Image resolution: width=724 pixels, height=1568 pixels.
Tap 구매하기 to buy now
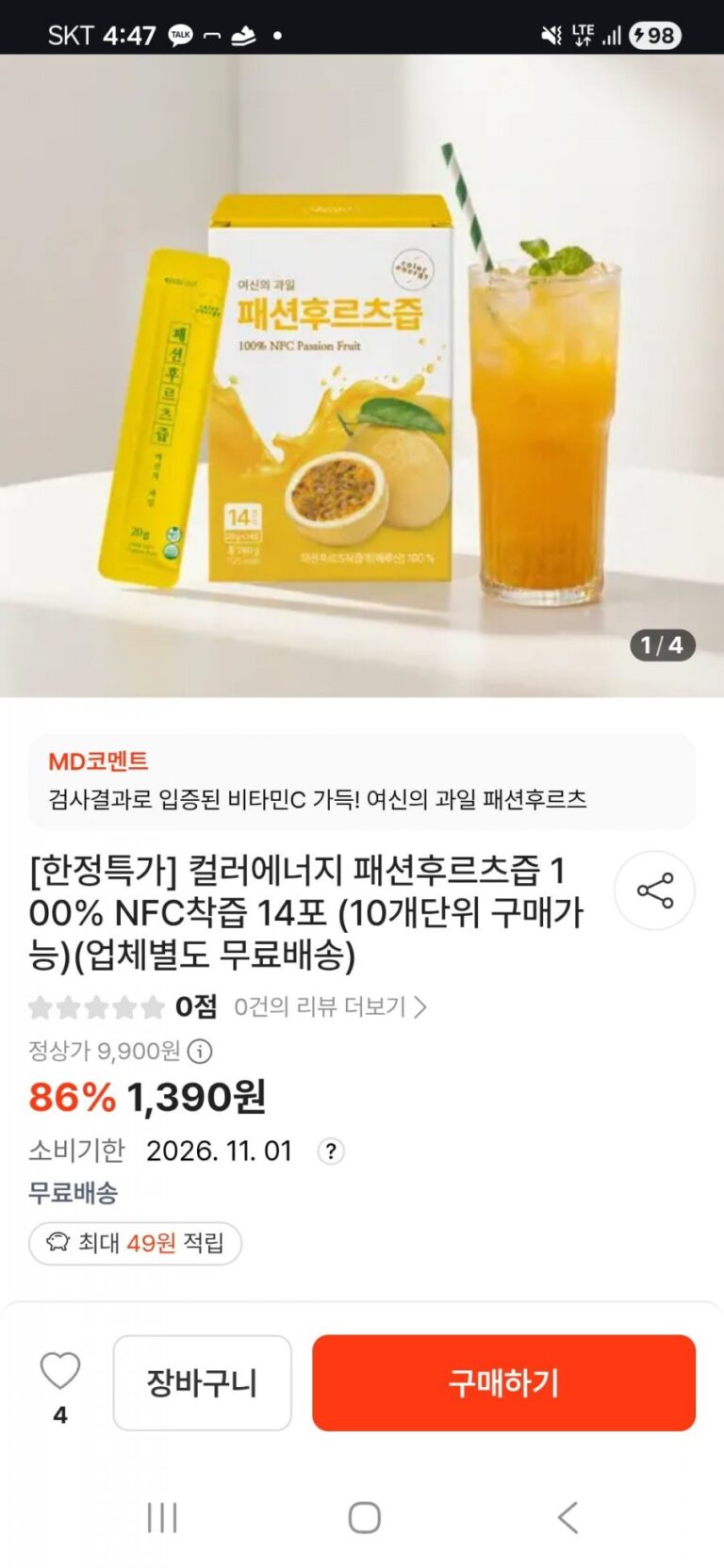point(503,1382)
